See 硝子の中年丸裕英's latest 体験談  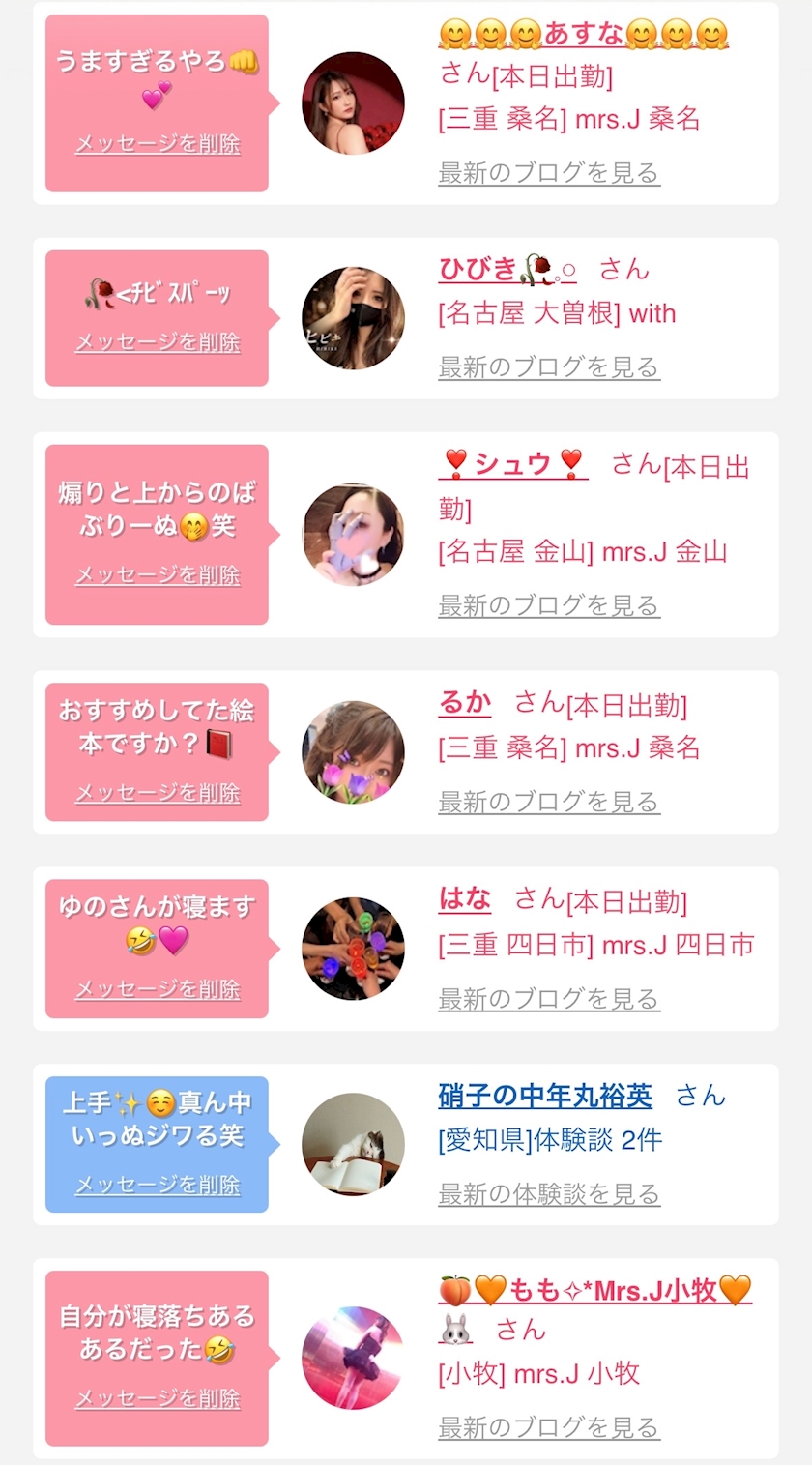click(549, 1194)
